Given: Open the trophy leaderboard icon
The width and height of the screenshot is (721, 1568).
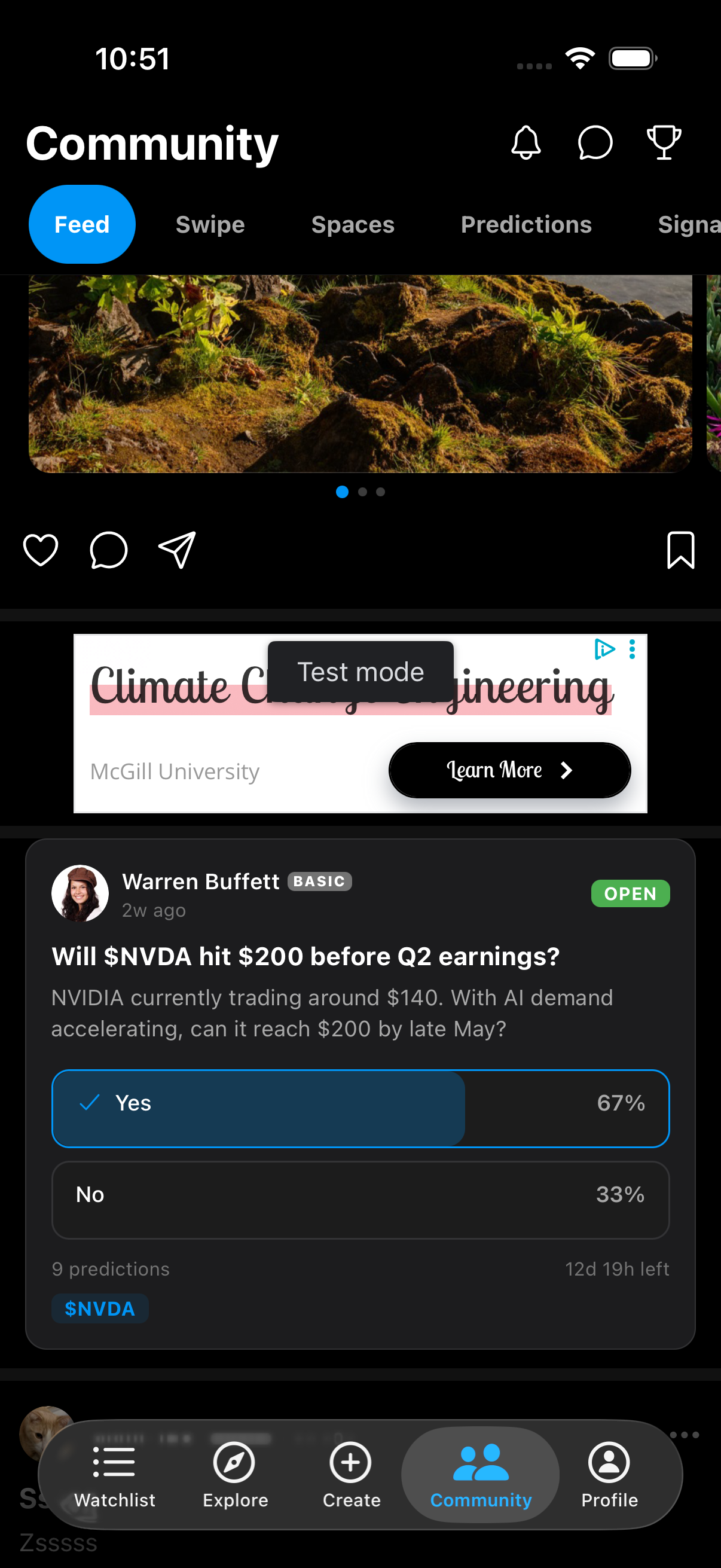Looking at the screenshot, I should point(663,143).
